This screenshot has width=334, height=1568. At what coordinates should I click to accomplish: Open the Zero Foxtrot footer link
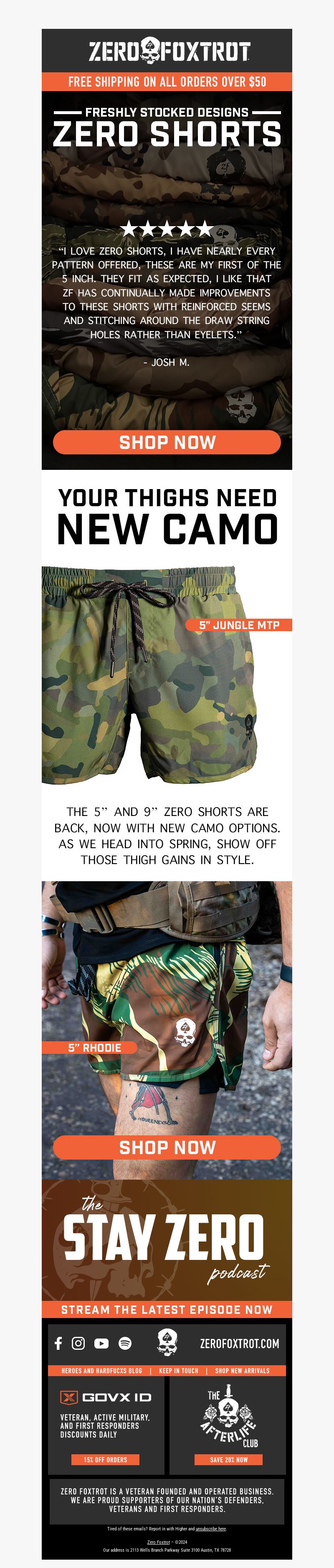[158, 1542]
